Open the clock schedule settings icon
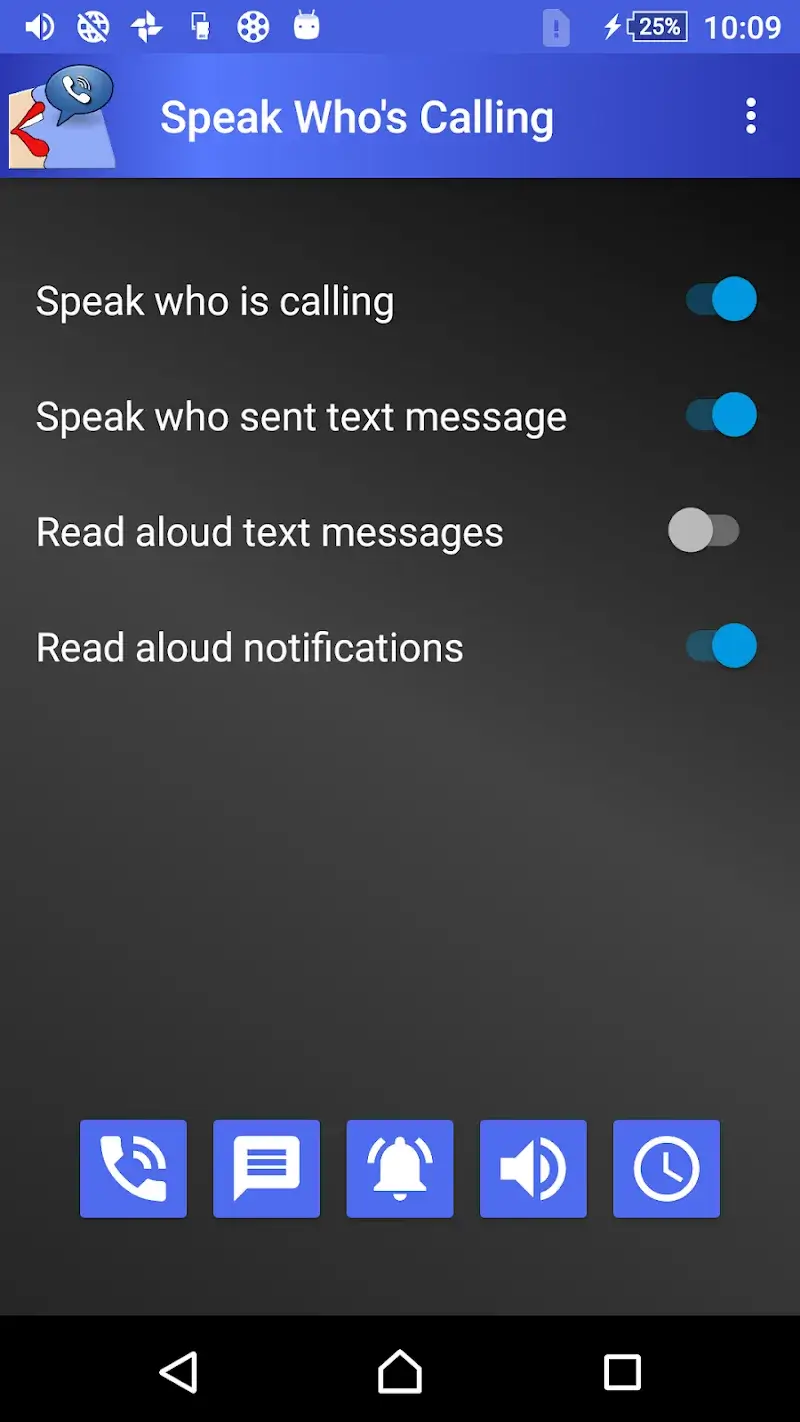The width and height of the screenshot is (800, 1422). [x=666, y=1168]
